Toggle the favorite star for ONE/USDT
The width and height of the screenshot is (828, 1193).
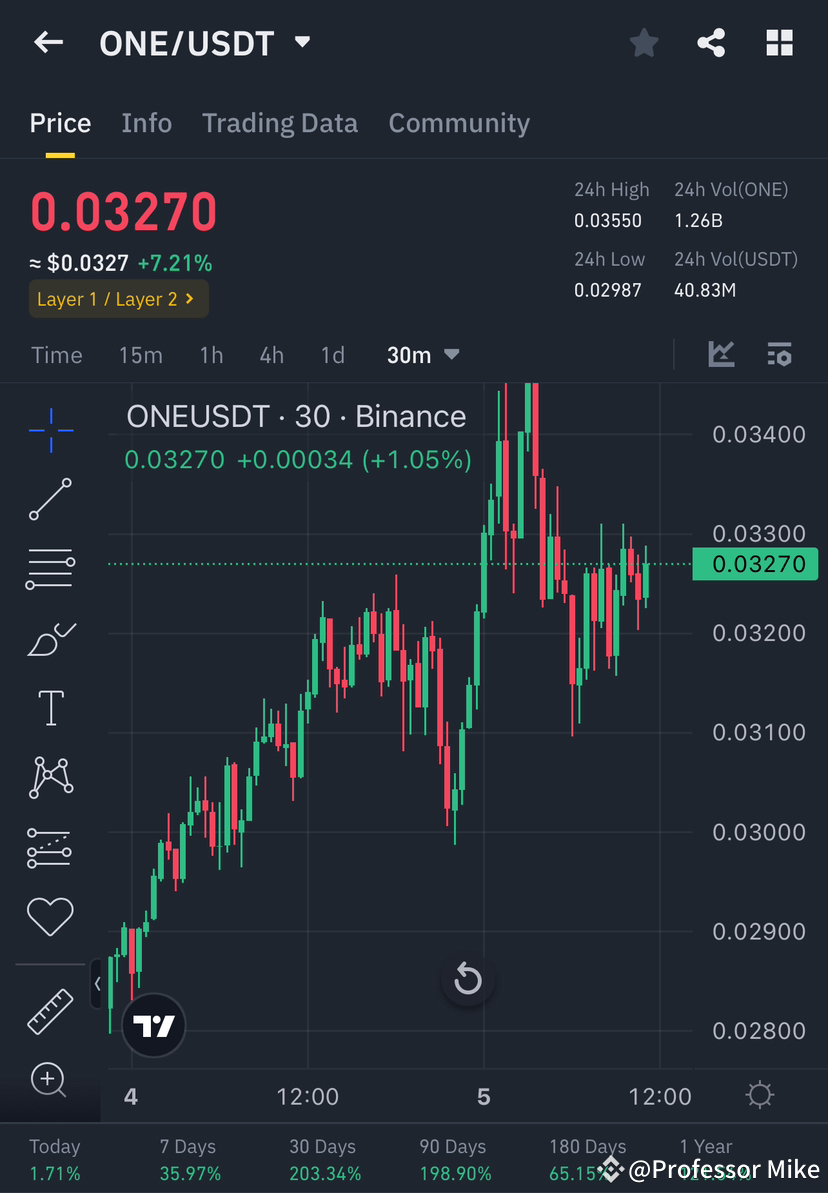(643, 42)
